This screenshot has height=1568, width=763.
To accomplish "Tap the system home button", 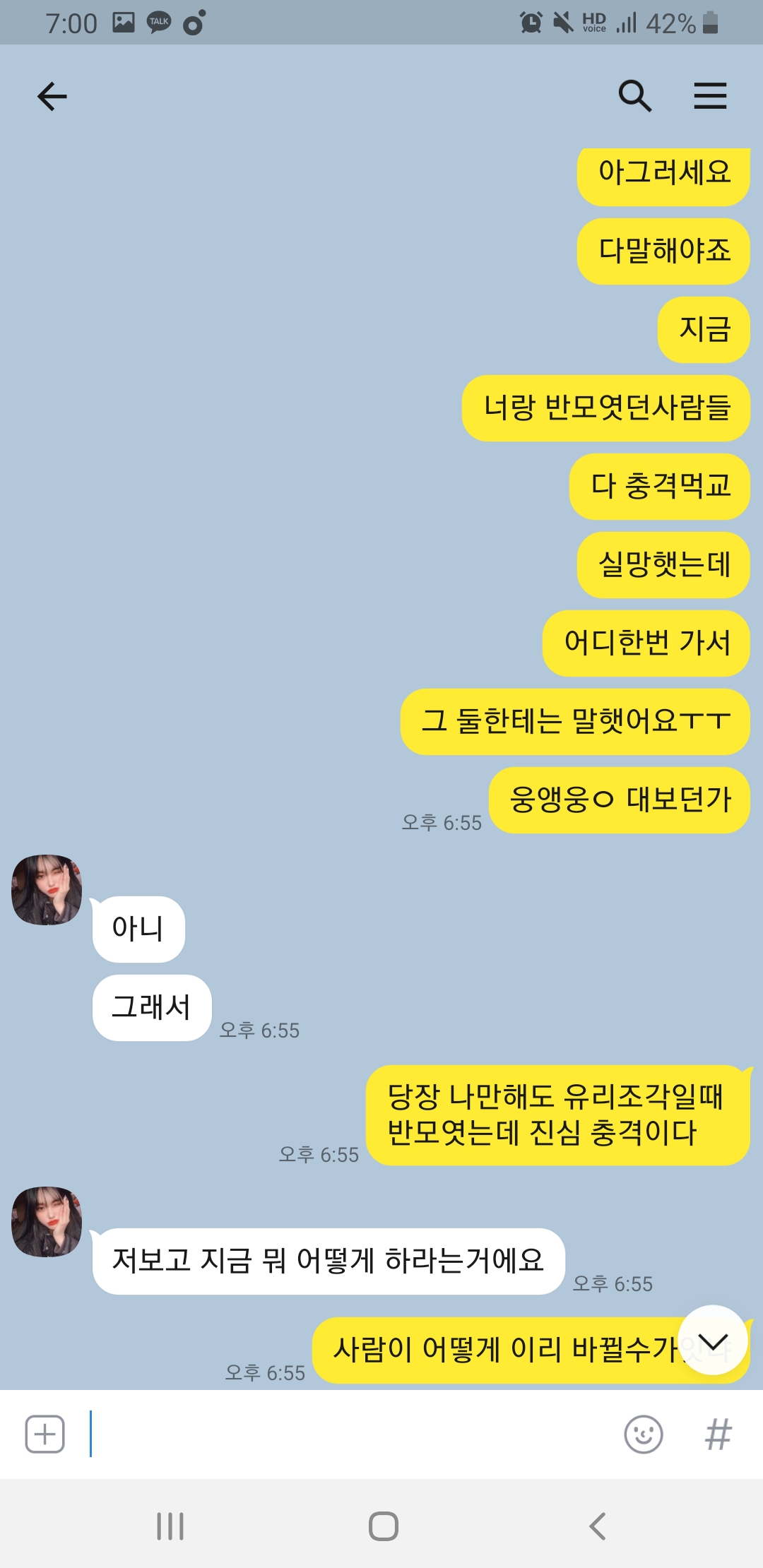I will [x=383, y=1526].
